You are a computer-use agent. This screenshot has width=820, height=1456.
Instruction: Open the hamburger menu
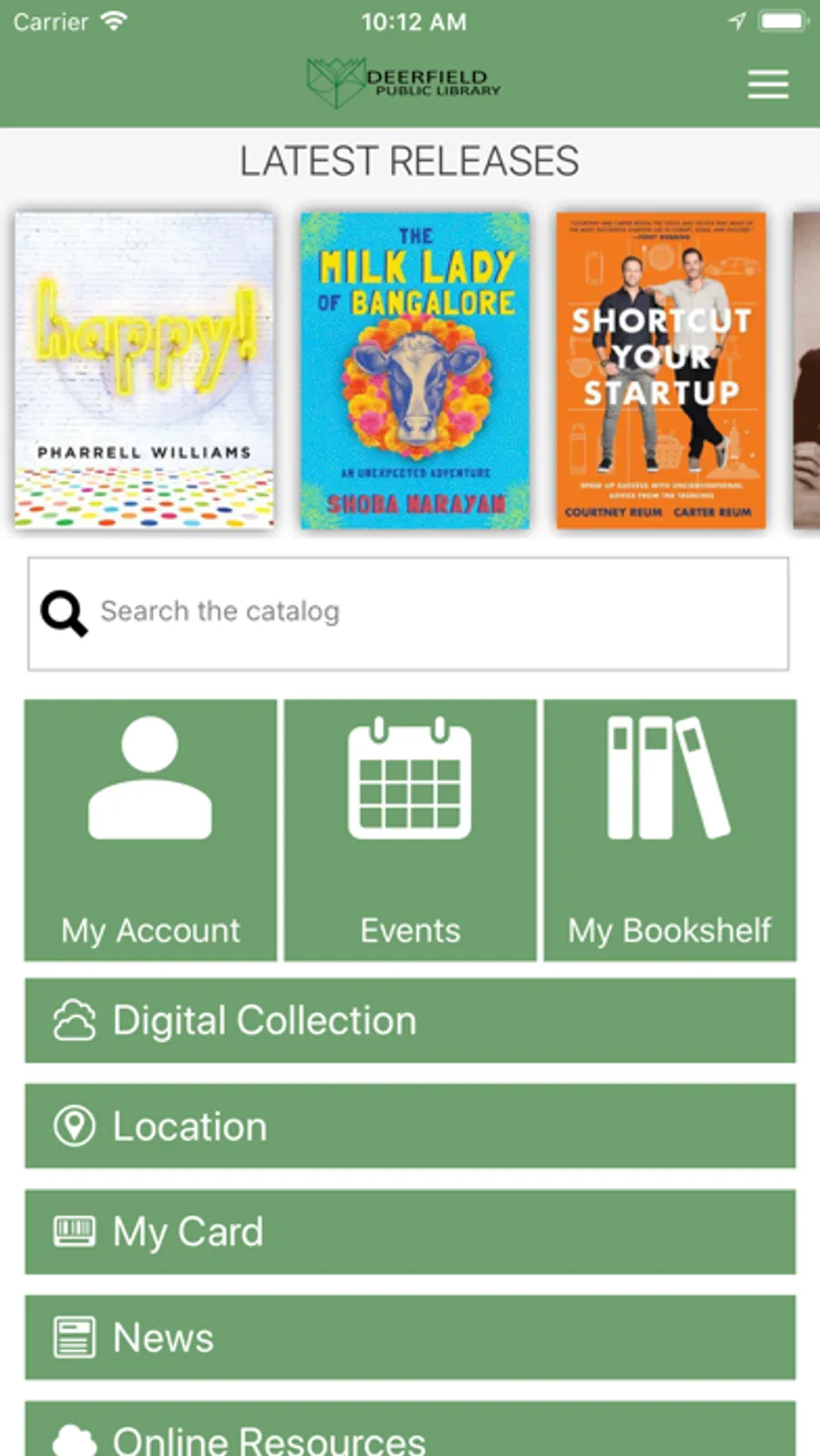coord(768,85)
